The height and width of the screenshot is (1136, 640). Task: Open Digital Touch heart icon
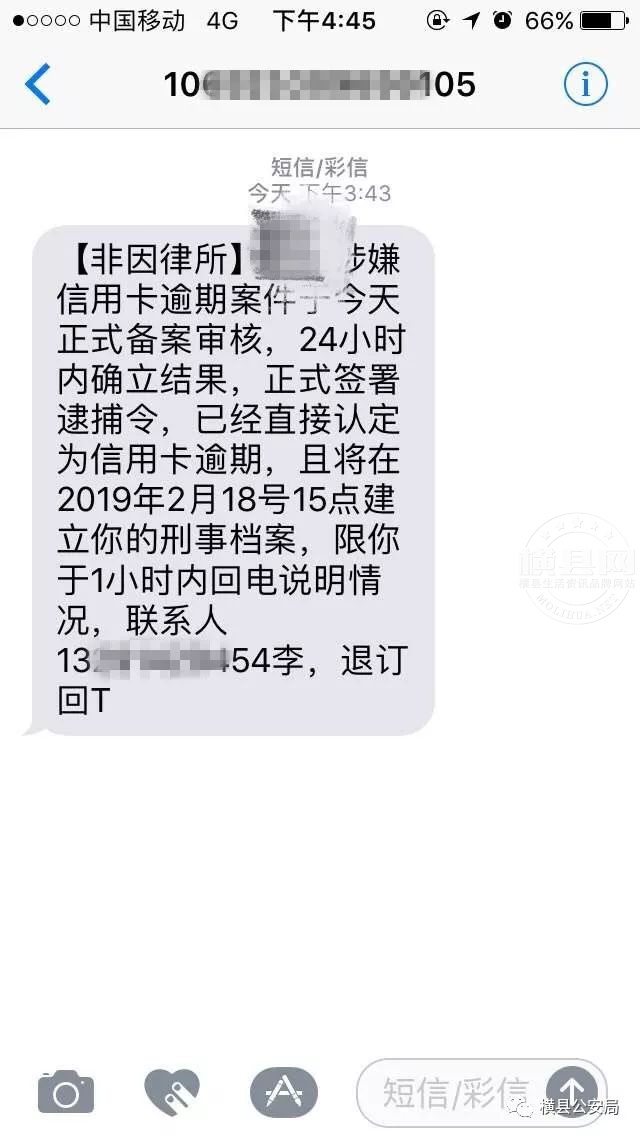click(172, 1092)
